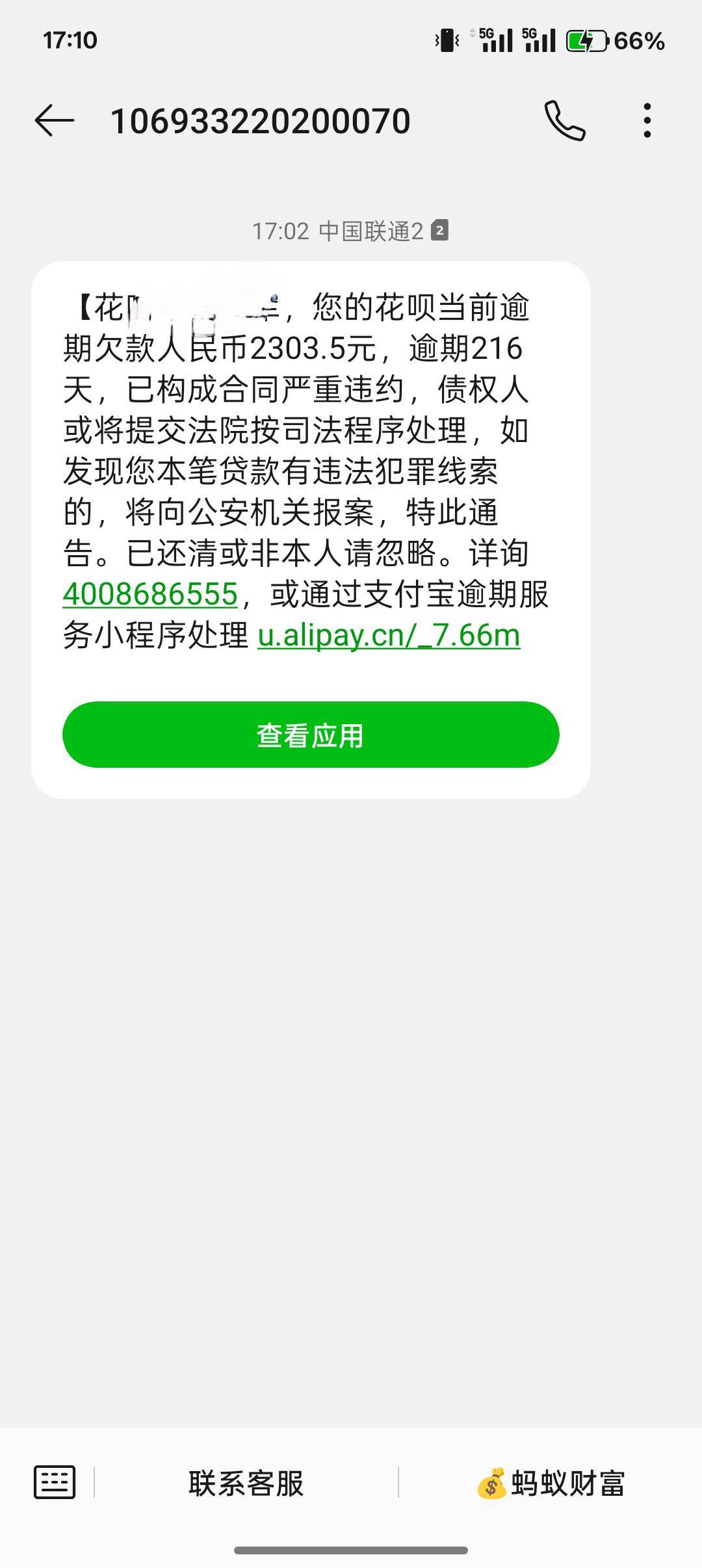Switch to keyboard input mode
Image resolution: width=702 pixels, height=1568 pixels.
(55, 1482)
